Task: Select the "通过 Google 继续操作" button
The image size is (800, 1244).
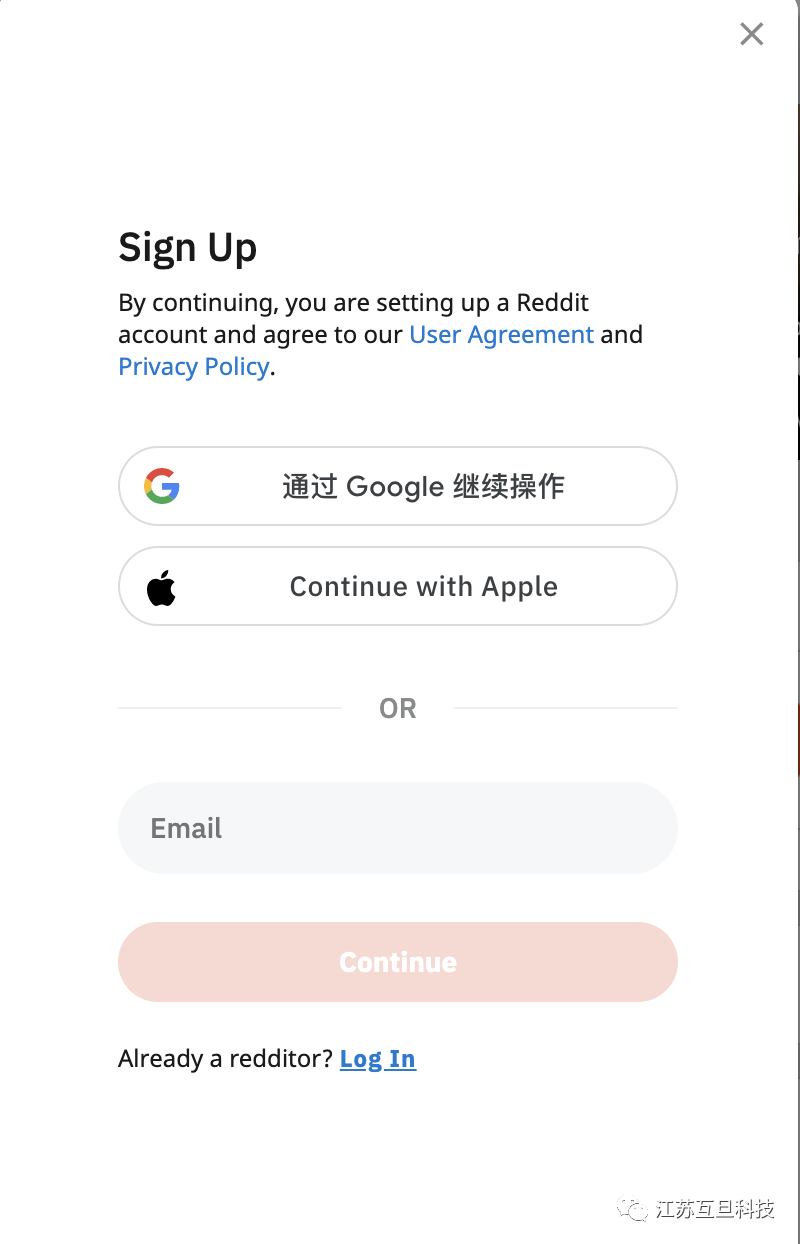Action: pyautogui.click(x=398, y=486)
